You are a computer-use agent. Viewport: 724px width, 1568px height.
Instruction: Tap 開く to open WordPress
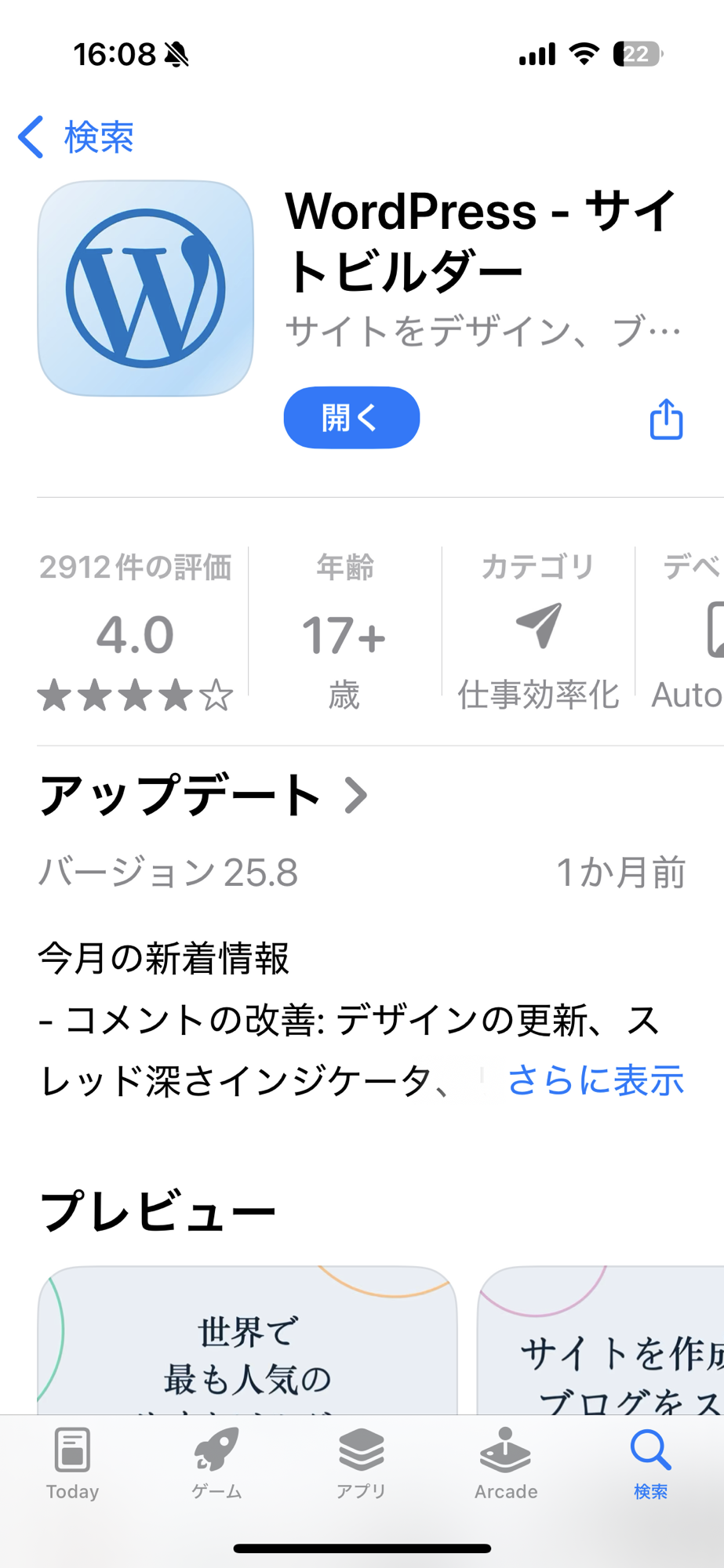[351, 418]
